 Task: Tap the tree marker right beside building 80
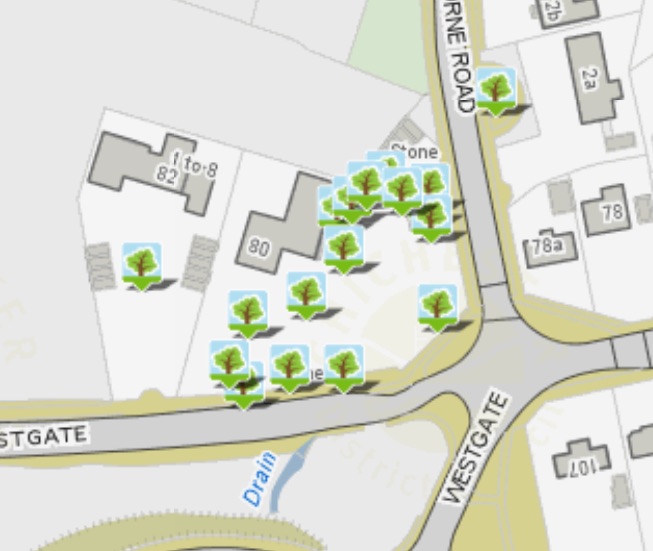click(343, 246)
